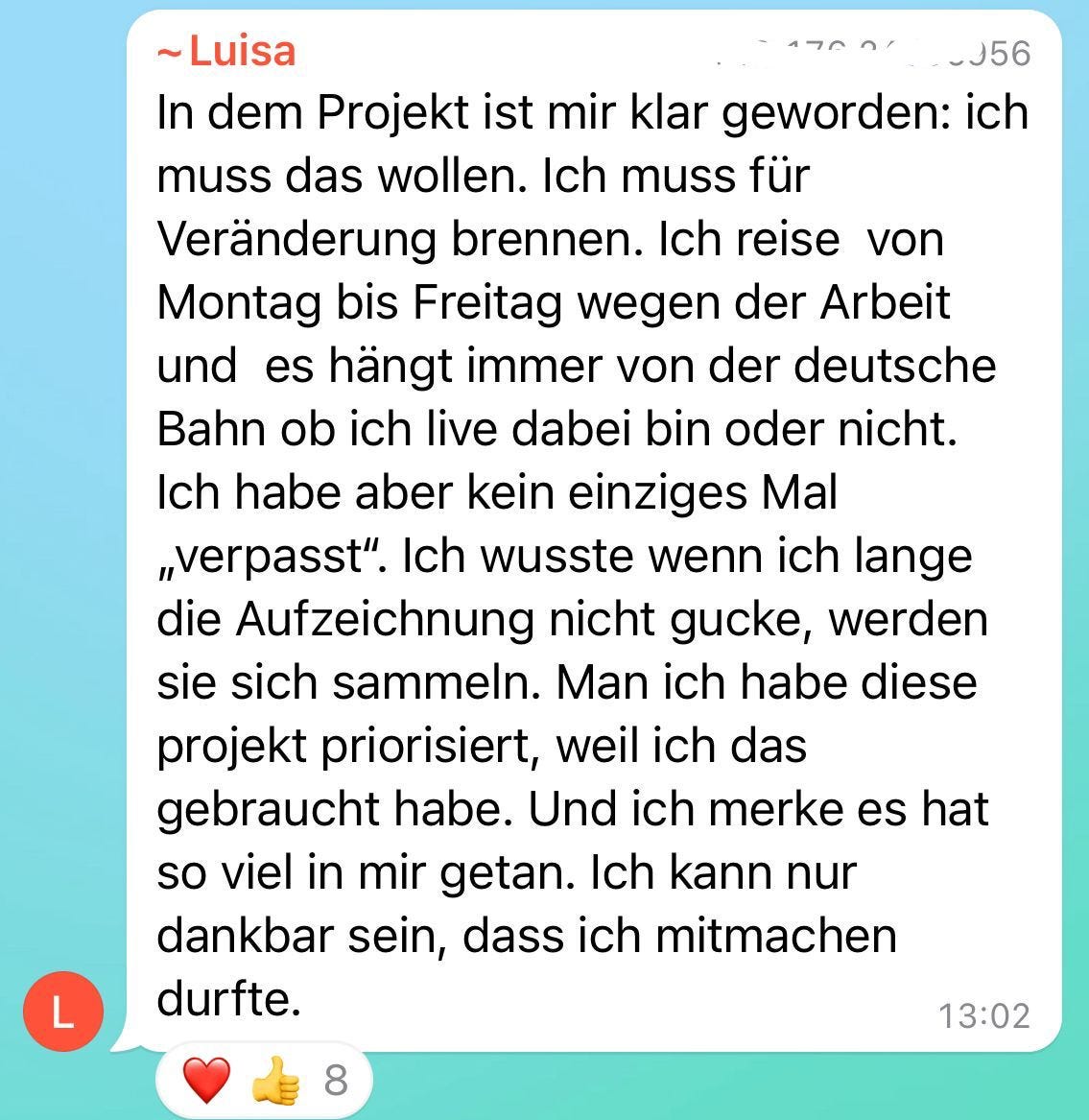Tap the sender name ~Luisa
The height and width of the screenshot is (1120, 1089).
click(x=226, y=51)
